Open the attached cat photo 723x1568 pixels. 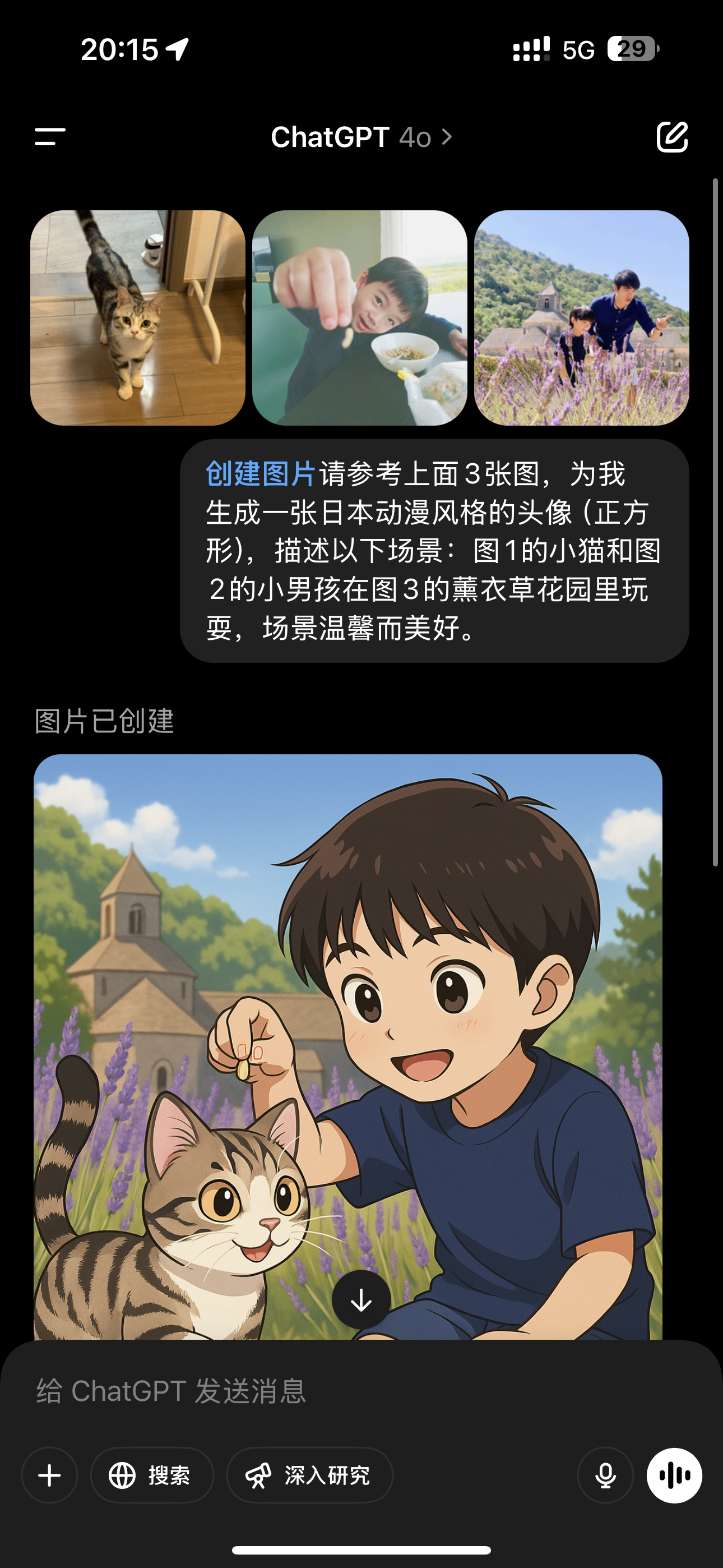click(x=137, y=318)
